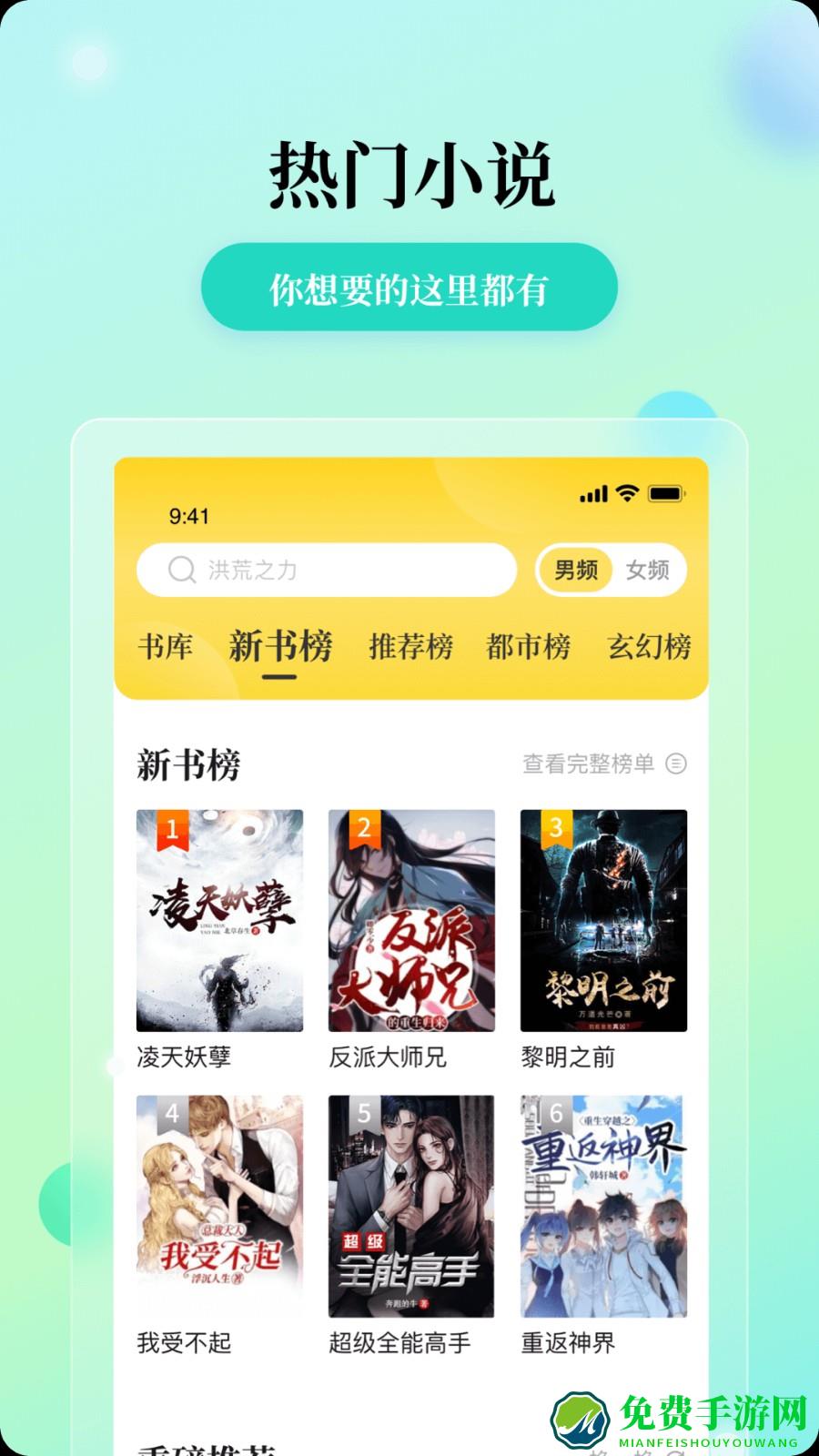Switch to the 男频 channel

[x=574, y=571]
